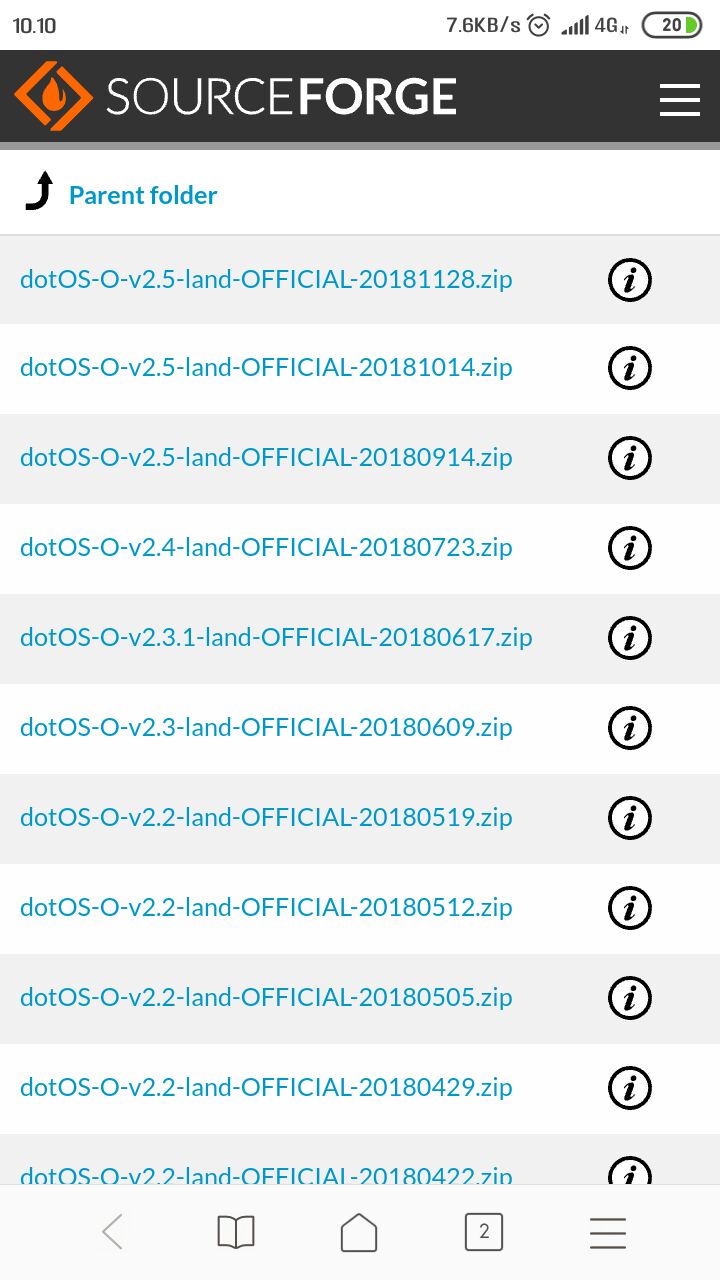Show info for dotOS v2.2 20180512 file
Viewport: 720px width, 1280px height.
pyautogui.click(x=630, y=908)
